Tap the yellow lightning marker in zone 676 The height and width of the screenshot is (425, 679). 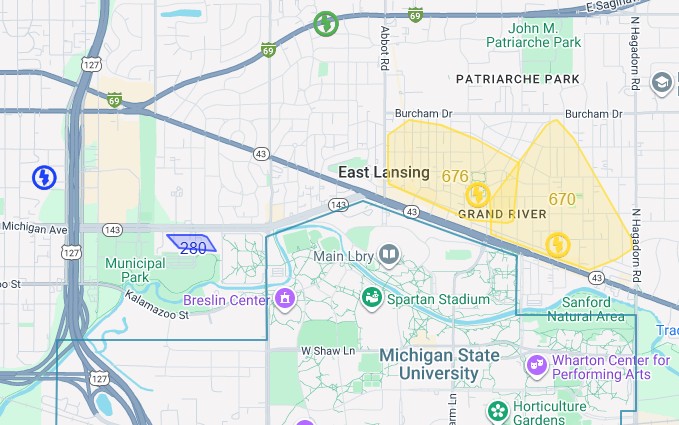478,195
